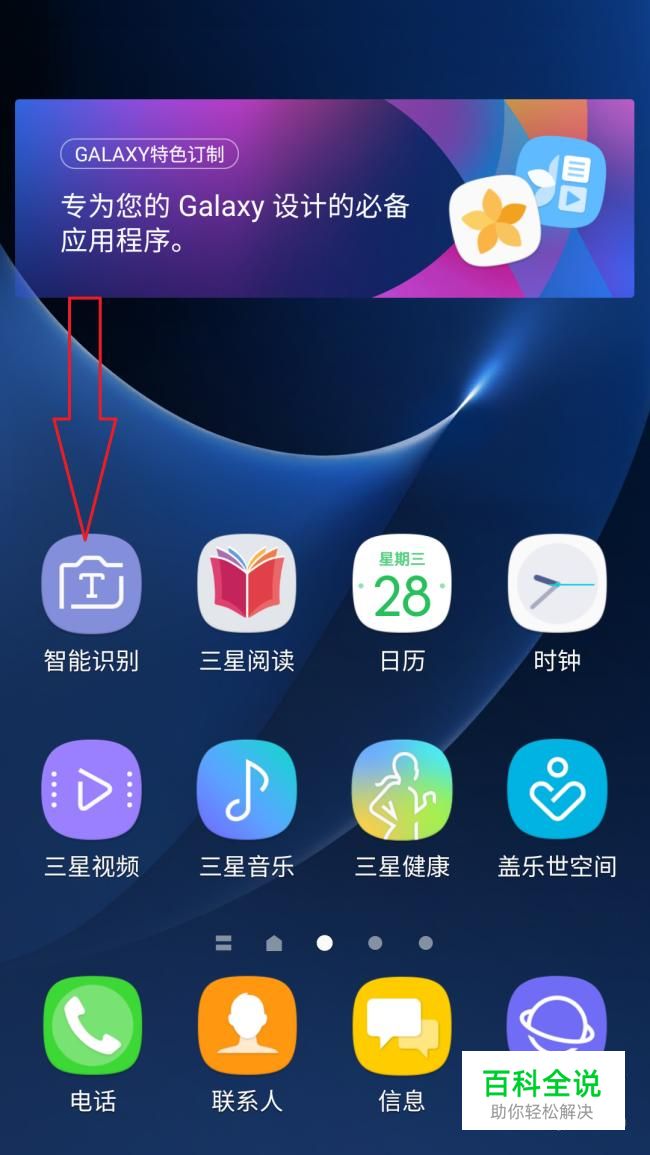Image resolution: width=650 pixels, height=1155 pixels.
Task: Open the 信息 messages app
Action: pos(402,1026)
